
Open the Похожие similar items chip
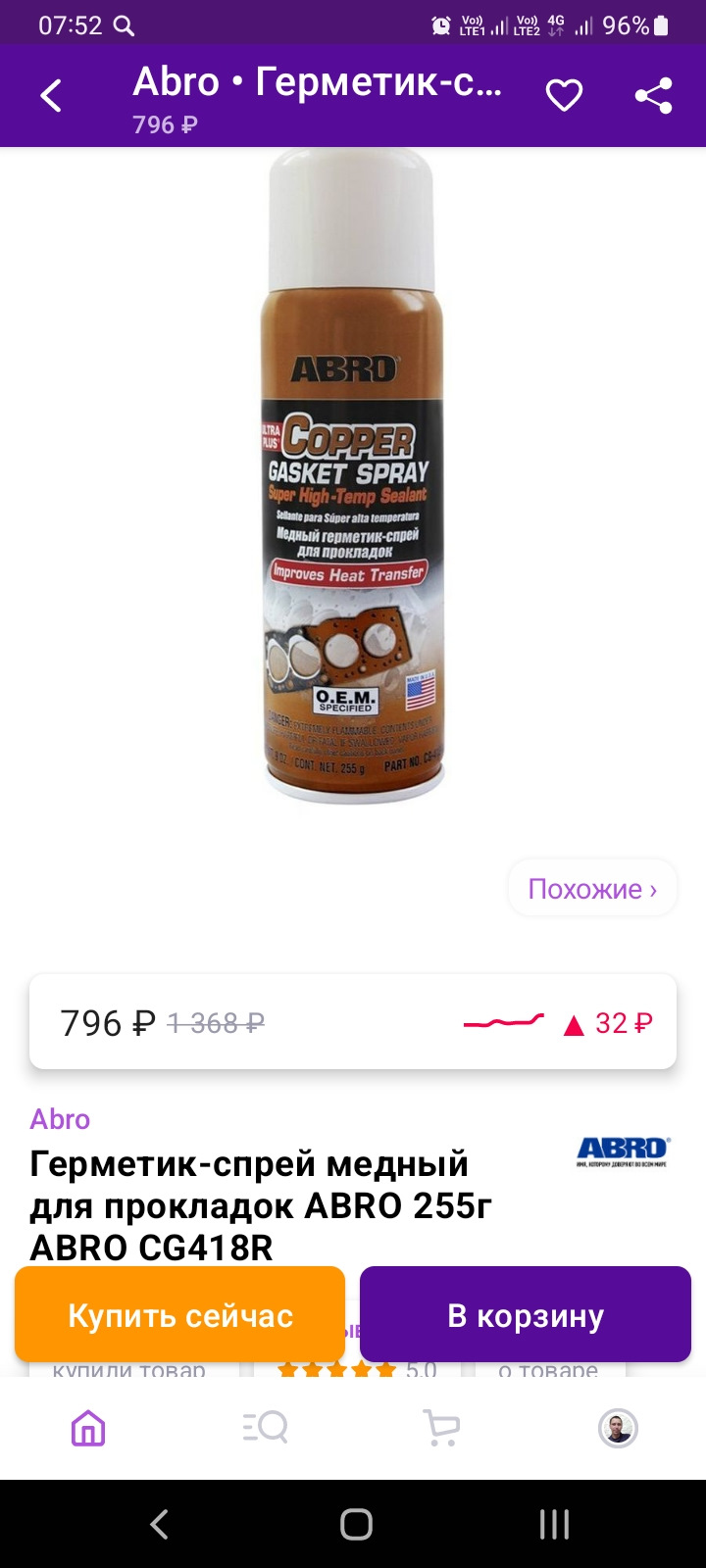[592, 889]
